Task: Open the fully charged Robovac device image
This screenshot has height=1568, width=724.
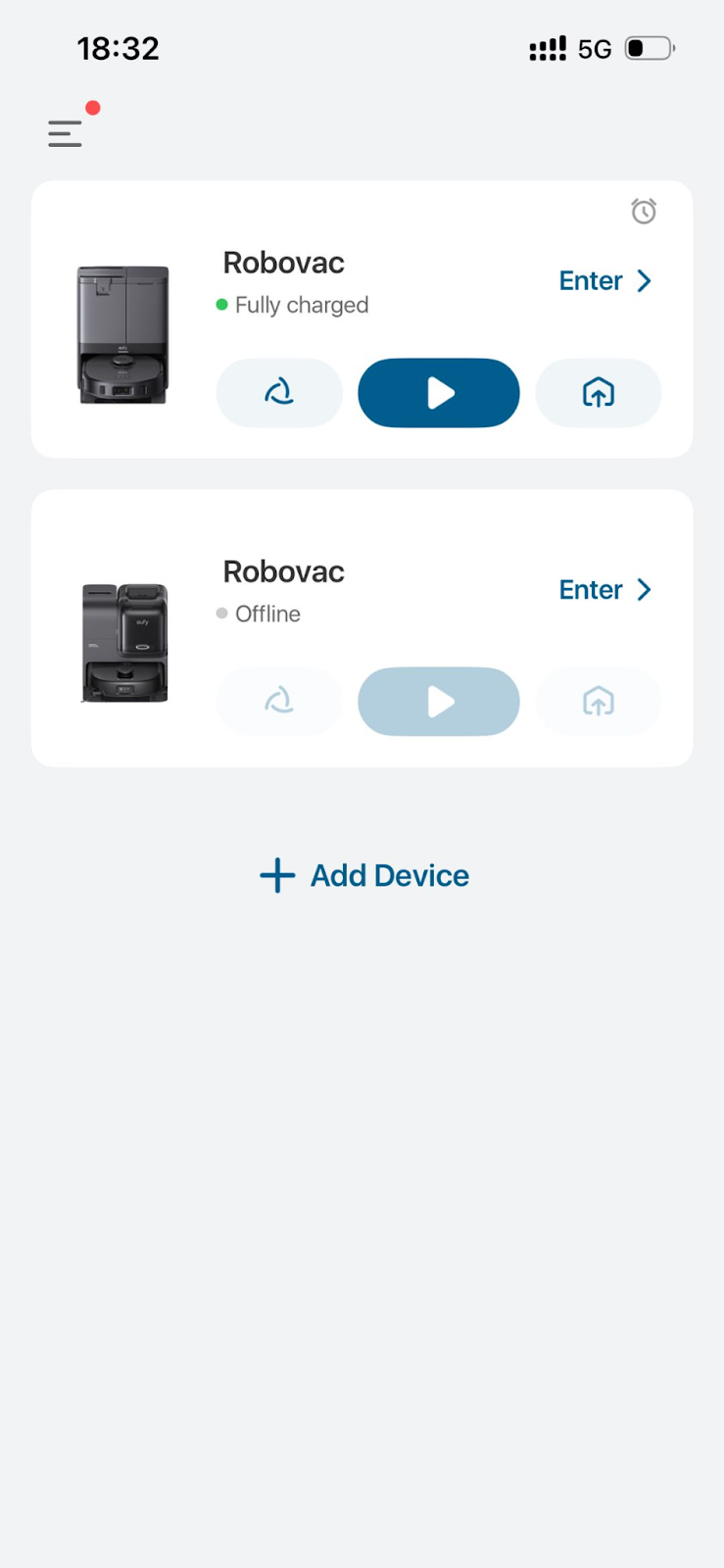Action: 123,334
